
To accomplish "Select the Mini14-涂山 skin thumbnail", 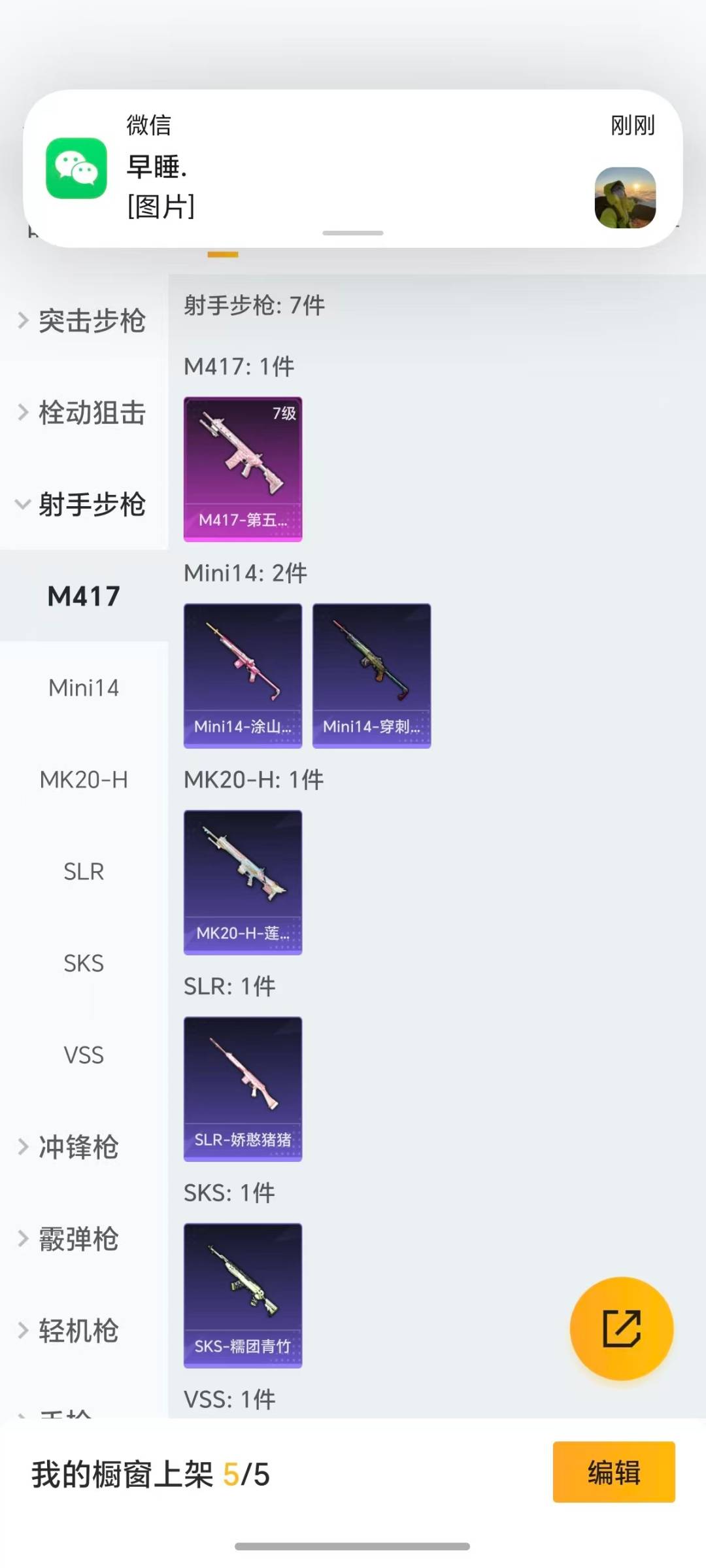I will pos(243,673).
